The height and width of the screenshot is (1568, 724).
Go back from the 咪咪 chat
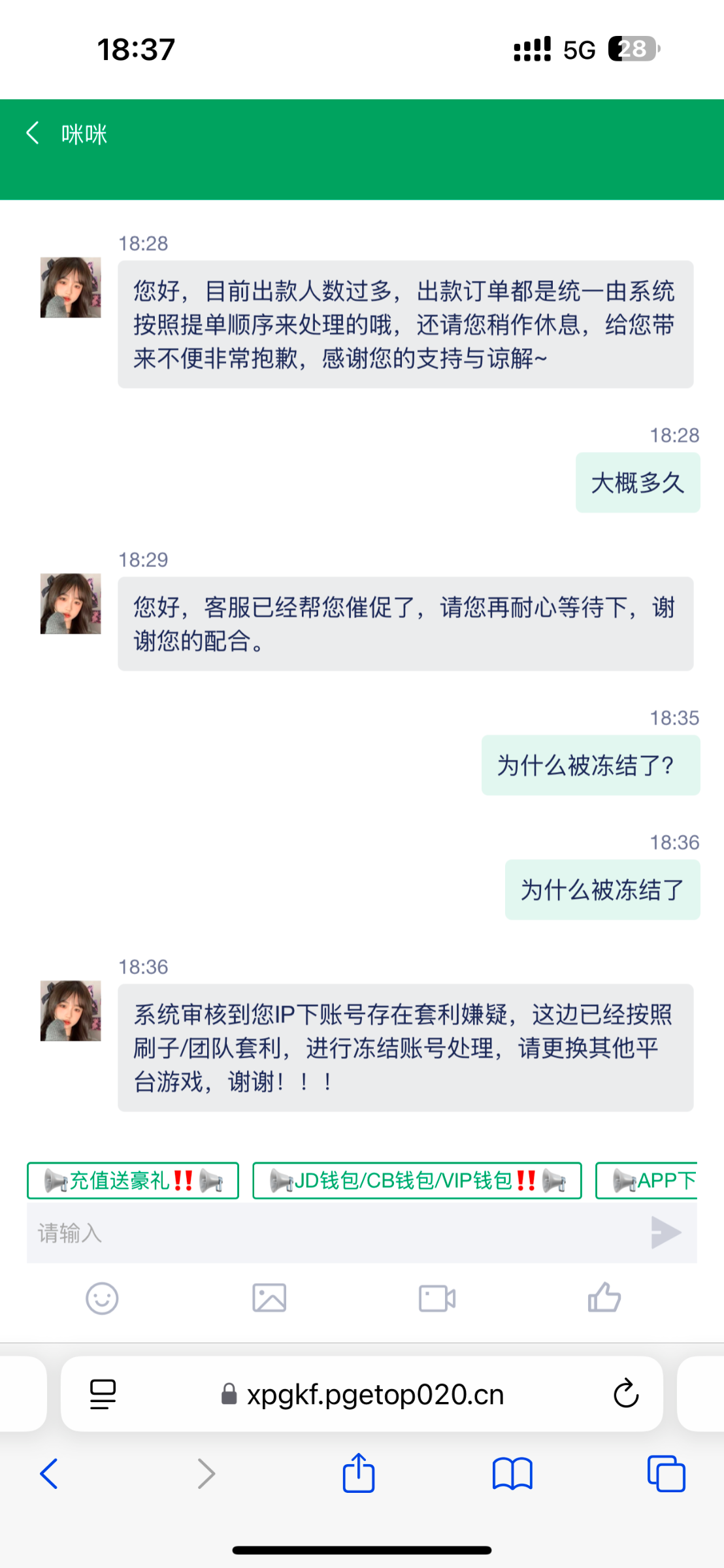33,133
